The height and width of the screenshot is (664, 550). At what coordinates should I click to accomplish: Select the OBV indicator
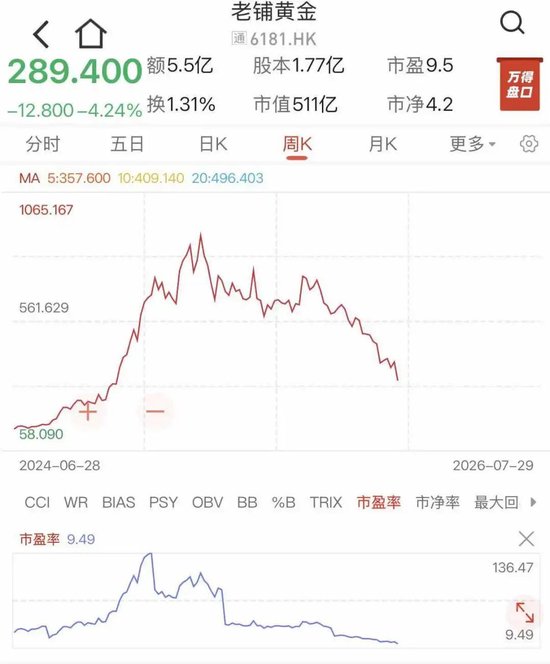[x=207, y=503]
